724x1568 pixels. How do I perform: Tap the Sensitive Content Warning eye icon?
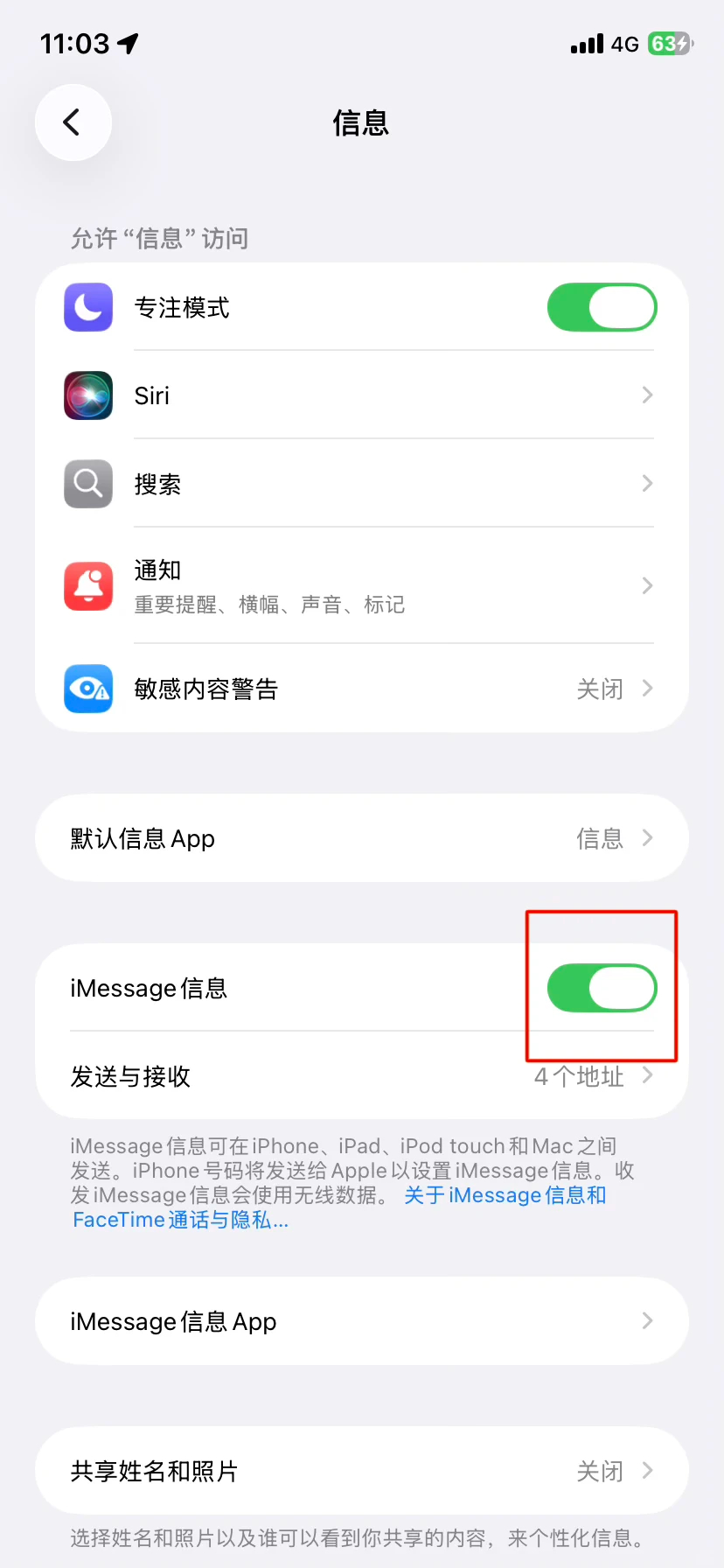[87, 689]
